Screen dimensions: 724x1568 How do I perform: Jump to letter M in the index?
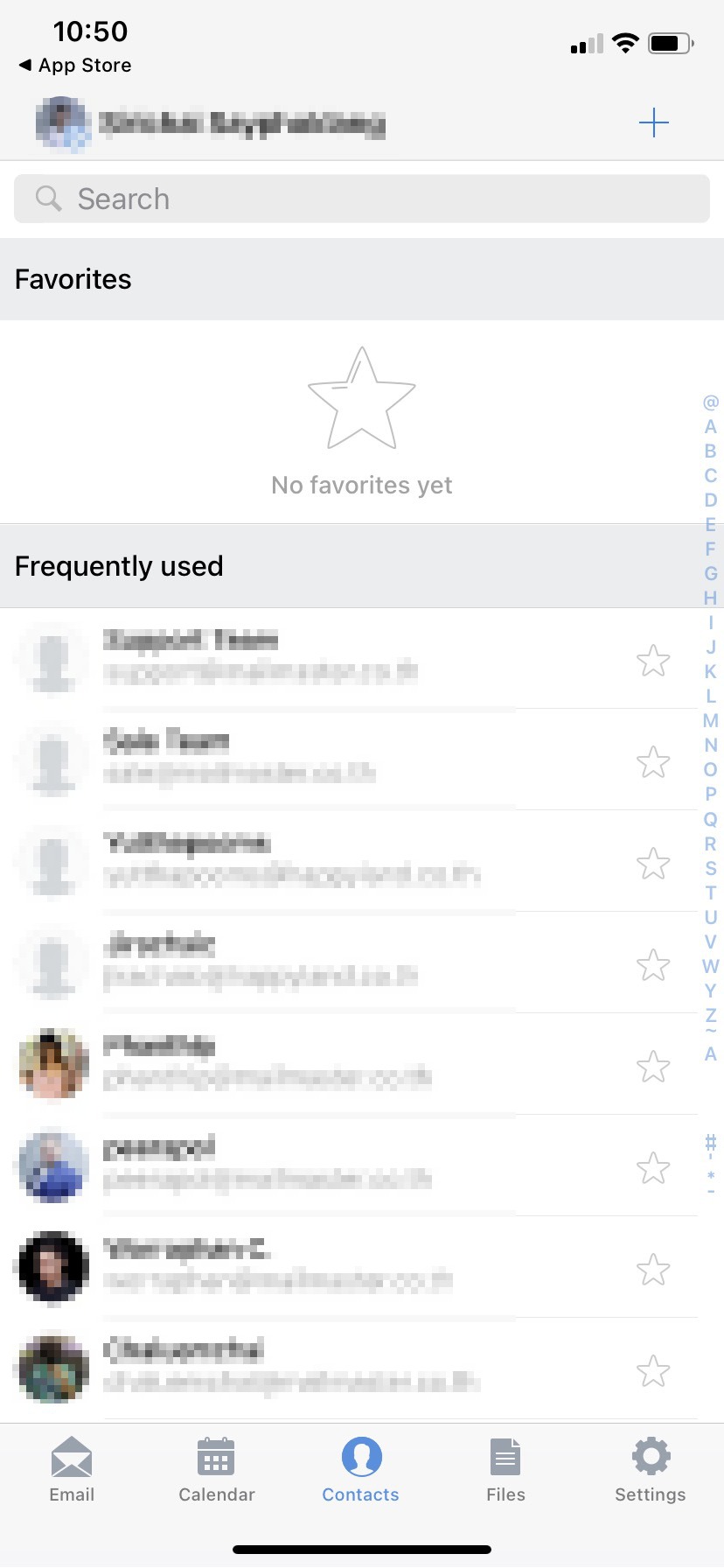[x=710, y=721]
